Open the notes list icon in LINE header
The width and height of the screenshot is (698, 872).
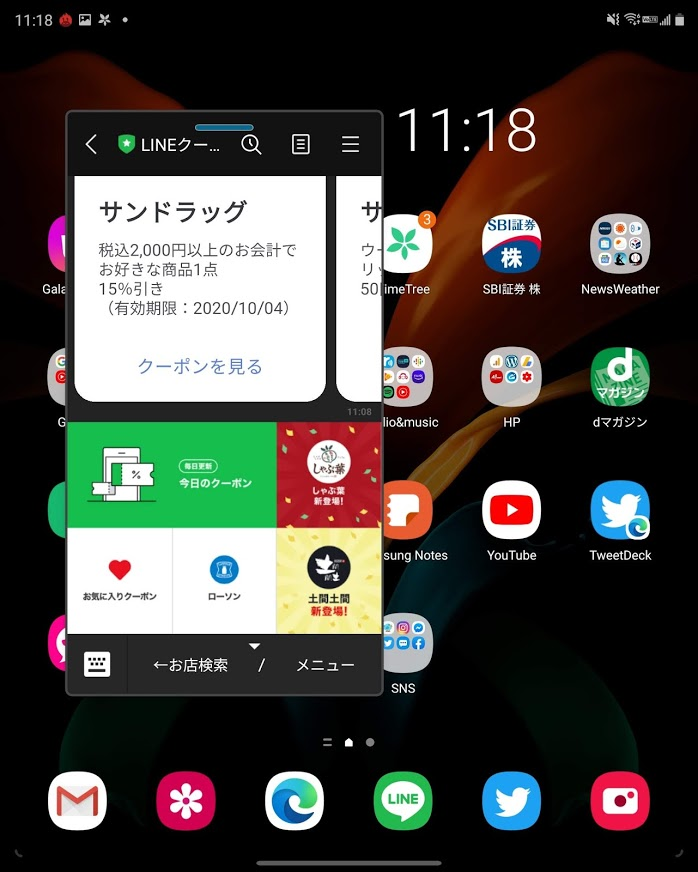pyautogui.click(x=300, y=145)
